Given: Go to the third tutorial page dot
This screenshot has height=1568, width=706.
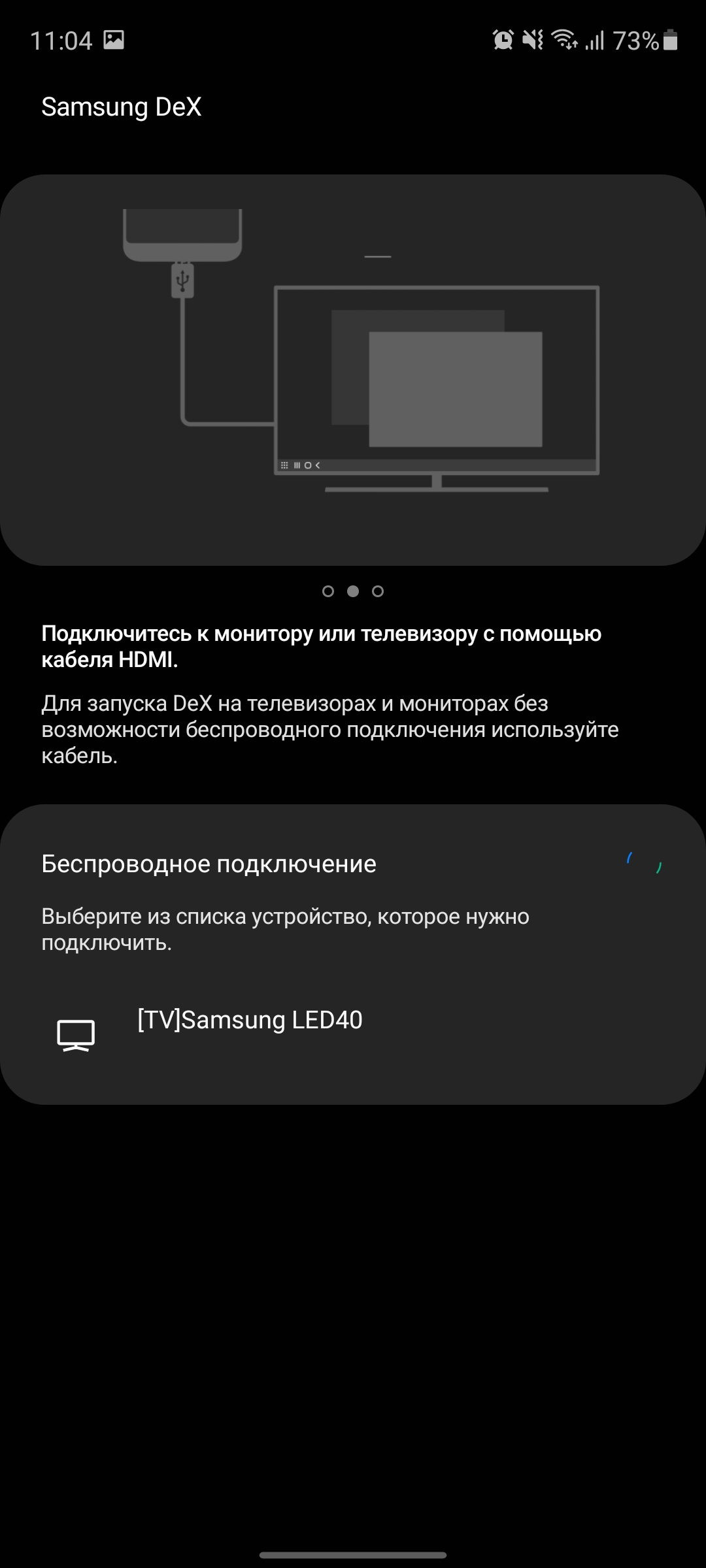Looking at the screenshot, I should [x=378, y=591].
